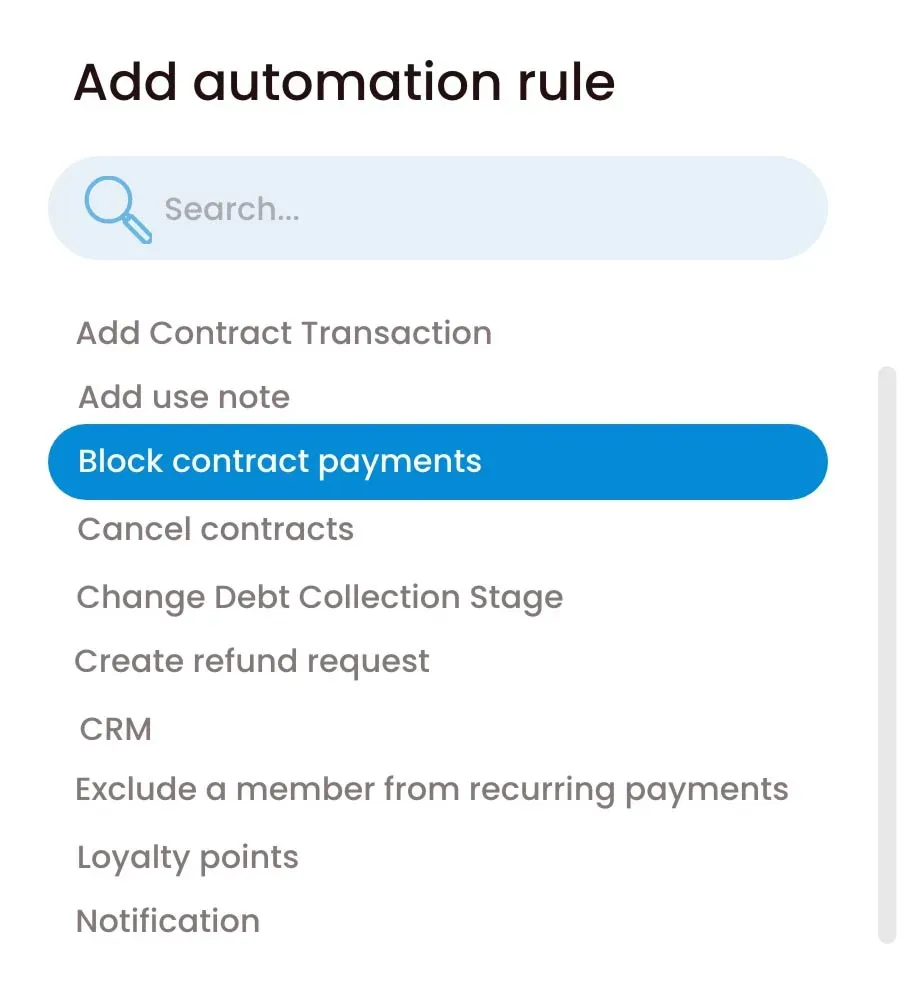The height and width of the screenshot is (1000, 924).
Task: Choose Change Debt Collection Stage
Action: tap(319, 597)
